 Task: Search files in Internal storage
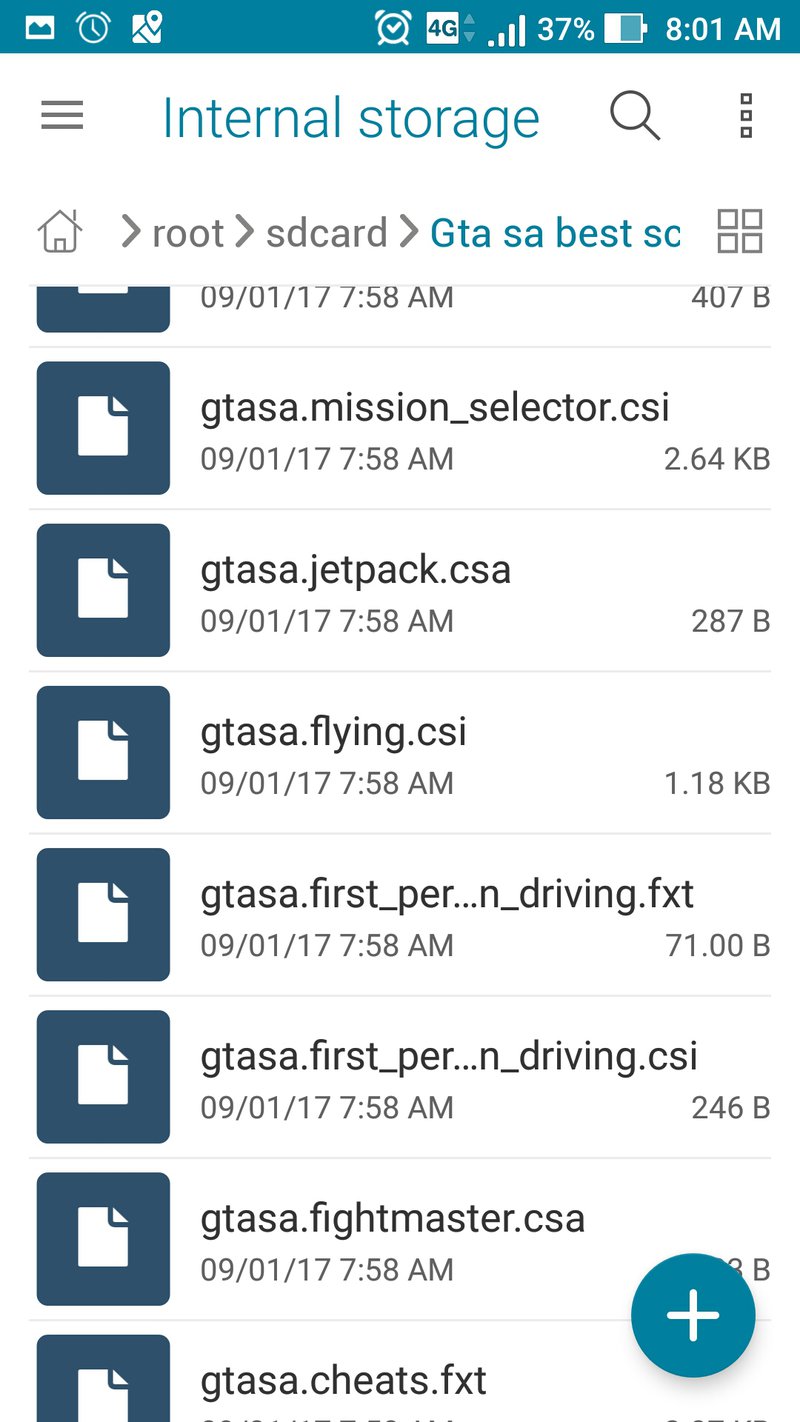point(635,117)
